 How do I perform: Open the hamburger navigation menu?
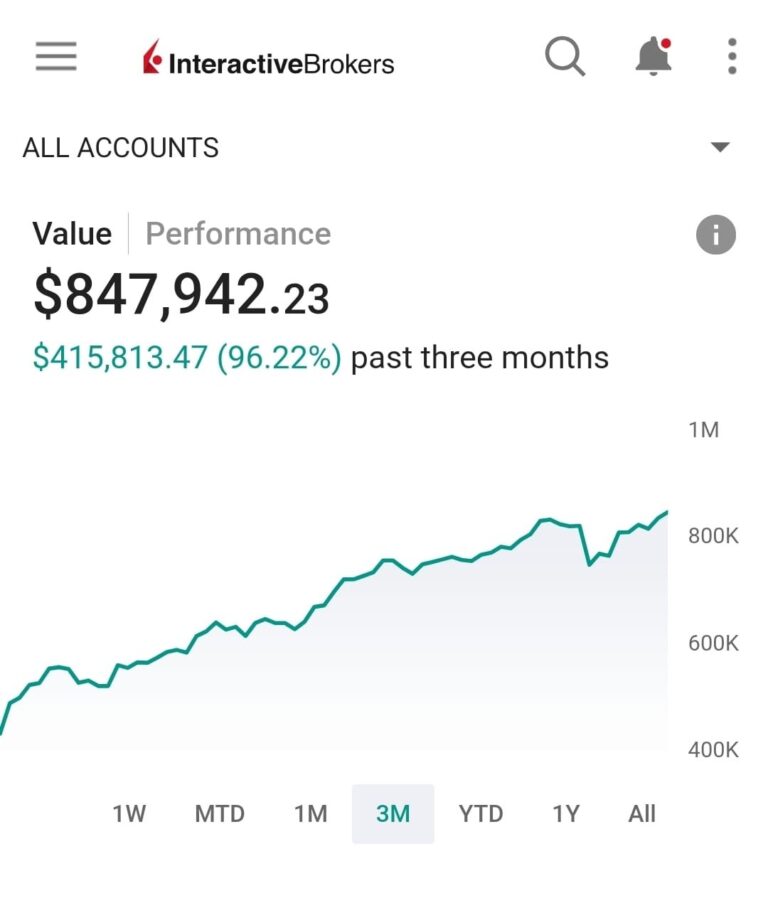[56, 57]
